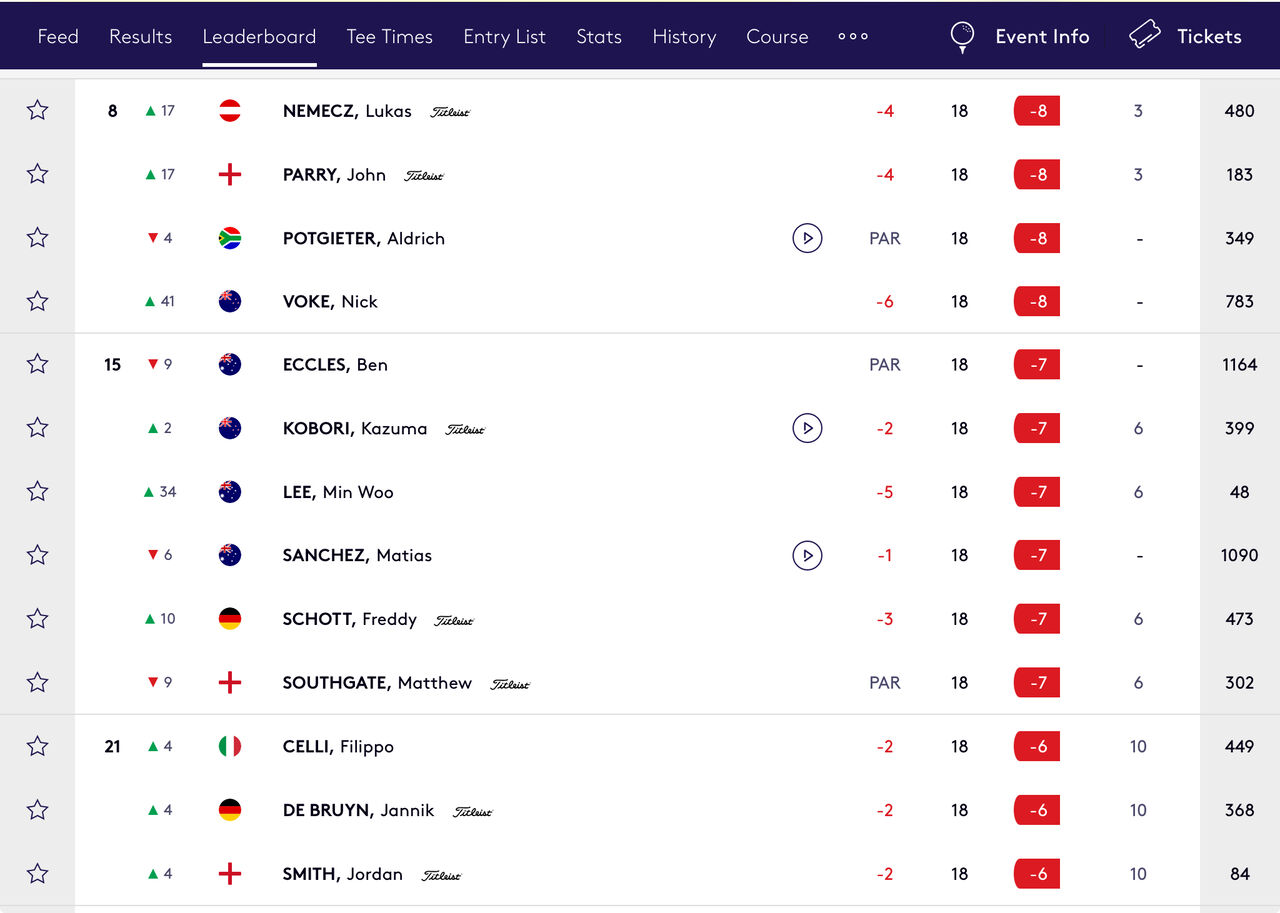The image size is (1280, 913).
Task: Tap the star next to Jordan Smith
Action: click(38, 873)
